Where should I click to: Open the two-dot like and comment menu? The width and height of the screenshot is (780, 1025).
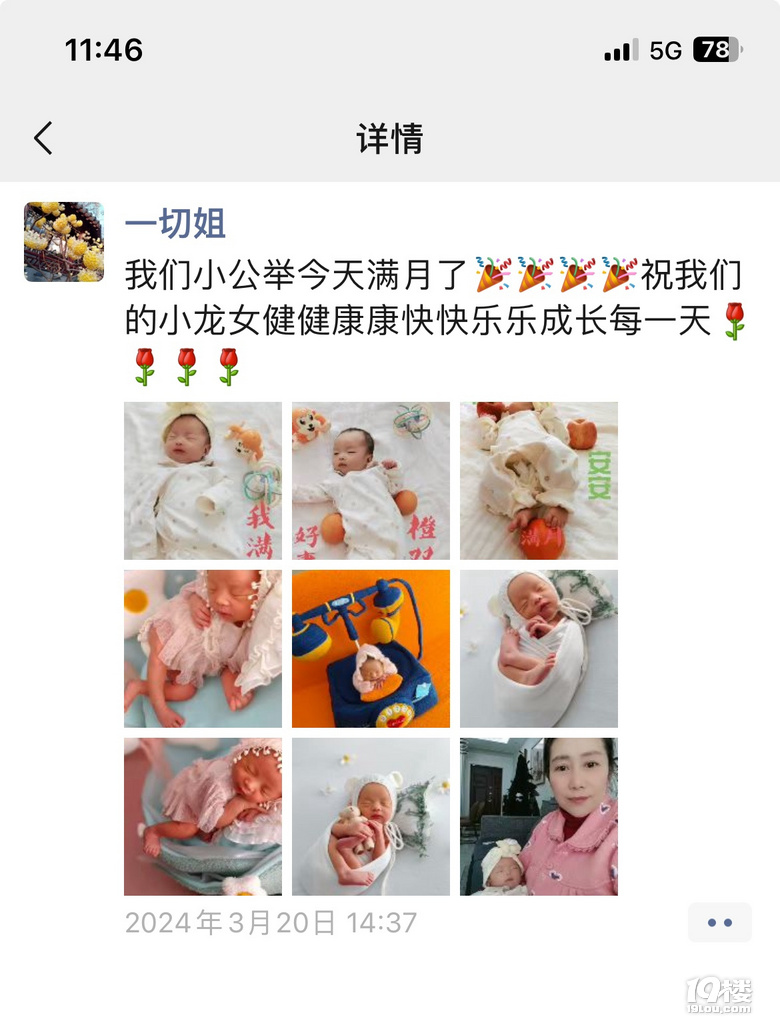(719, 922)
